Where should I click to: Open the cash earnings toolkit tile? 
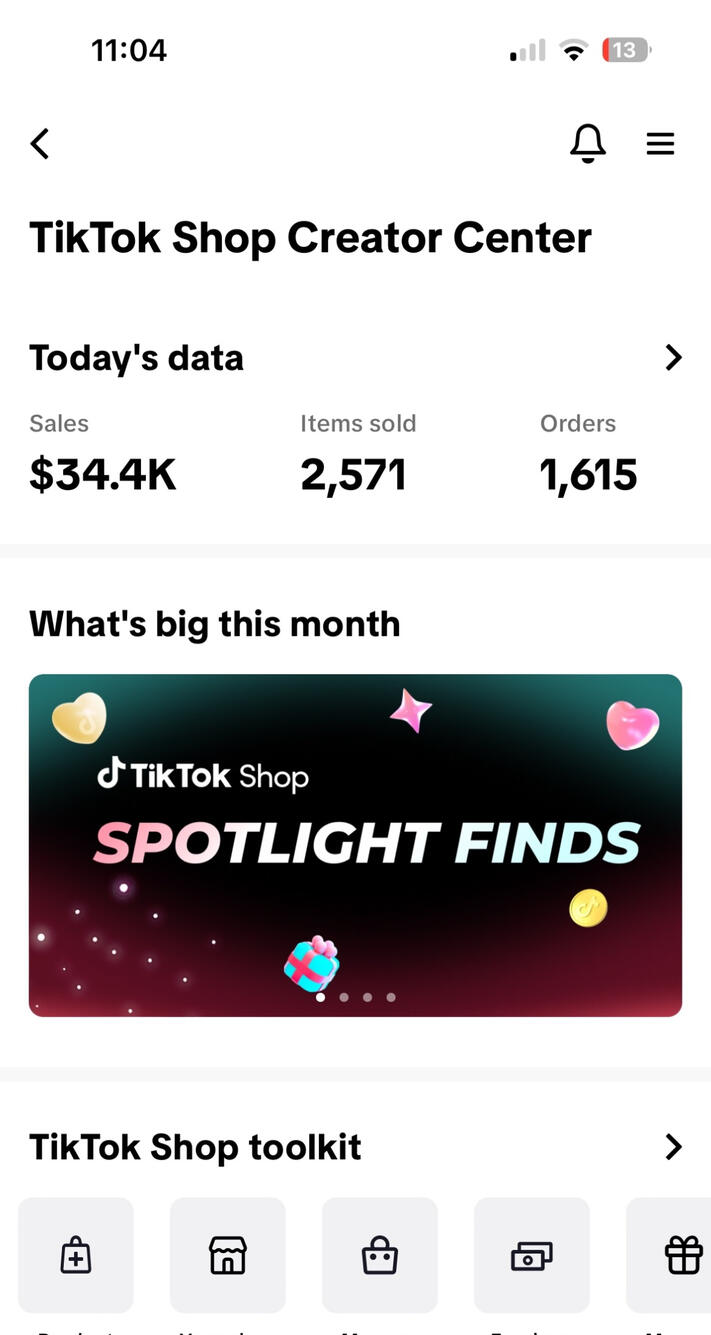[532, 1255]
